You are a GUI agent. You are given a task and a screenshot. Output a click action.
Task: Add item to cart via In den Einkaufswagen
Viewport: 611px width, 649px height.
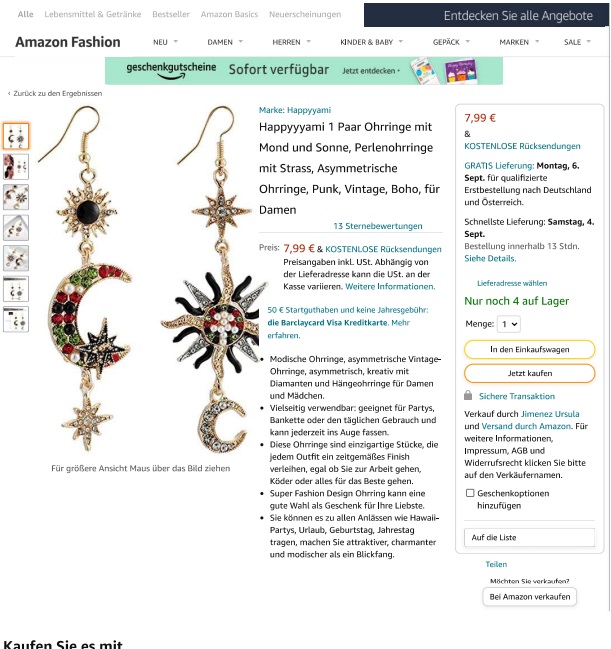tap(529, 350)
